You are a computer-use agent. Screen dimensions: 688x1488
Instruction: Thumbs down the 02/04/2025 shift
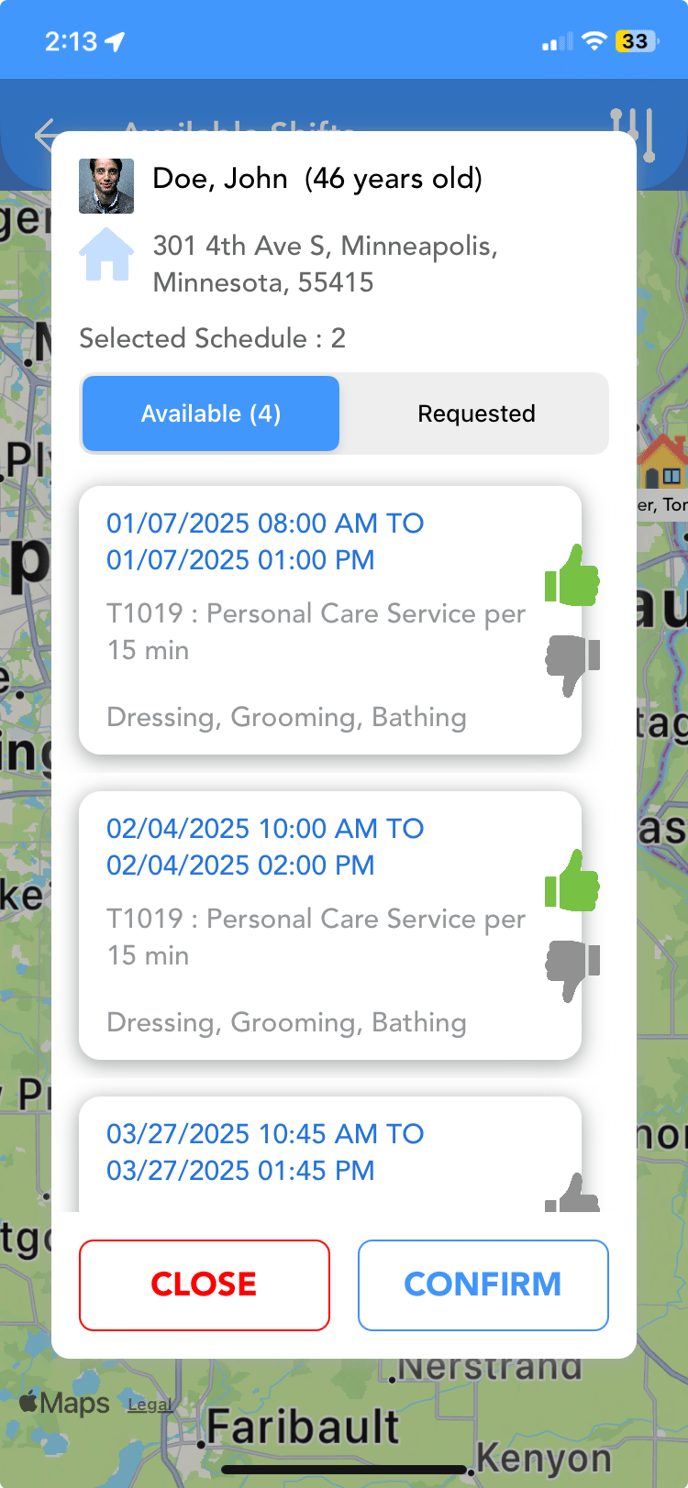pos(572,971)
